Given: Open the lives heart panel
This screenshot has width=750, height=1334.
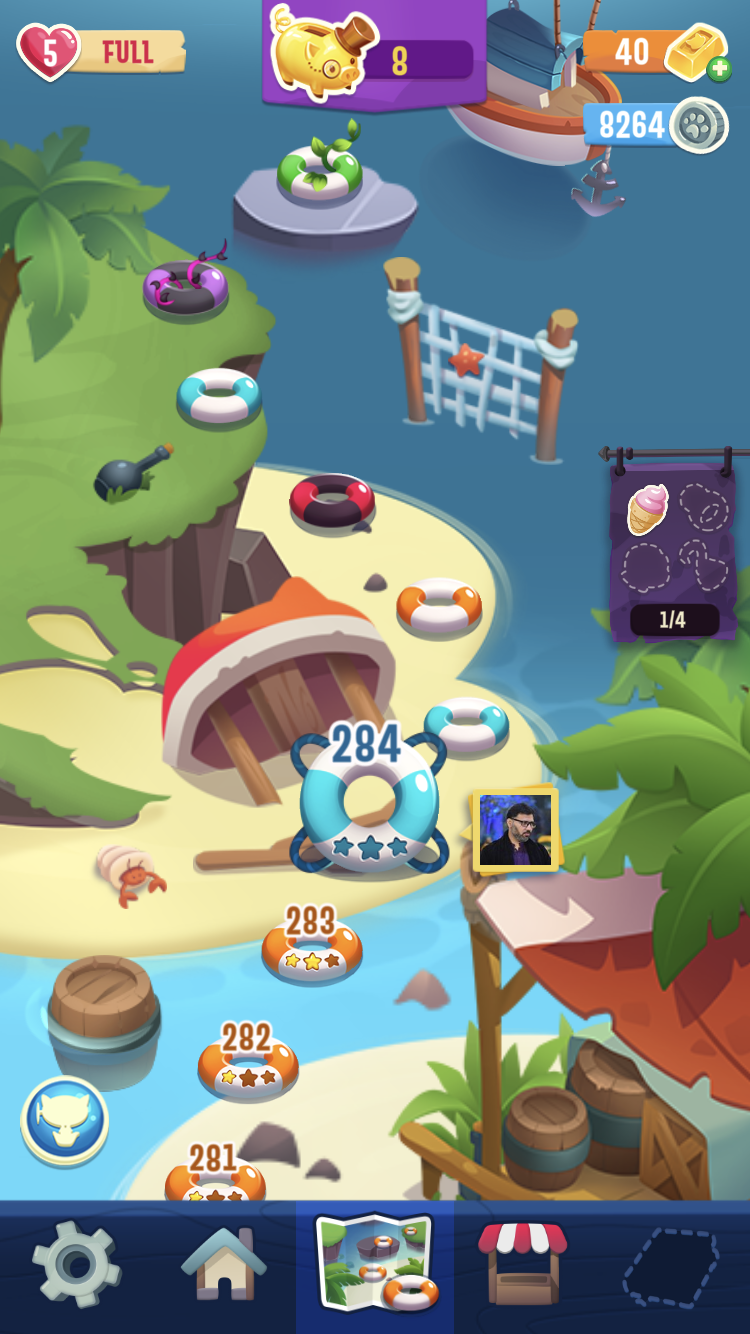Looking at the screenshot, I should [49, 52].
